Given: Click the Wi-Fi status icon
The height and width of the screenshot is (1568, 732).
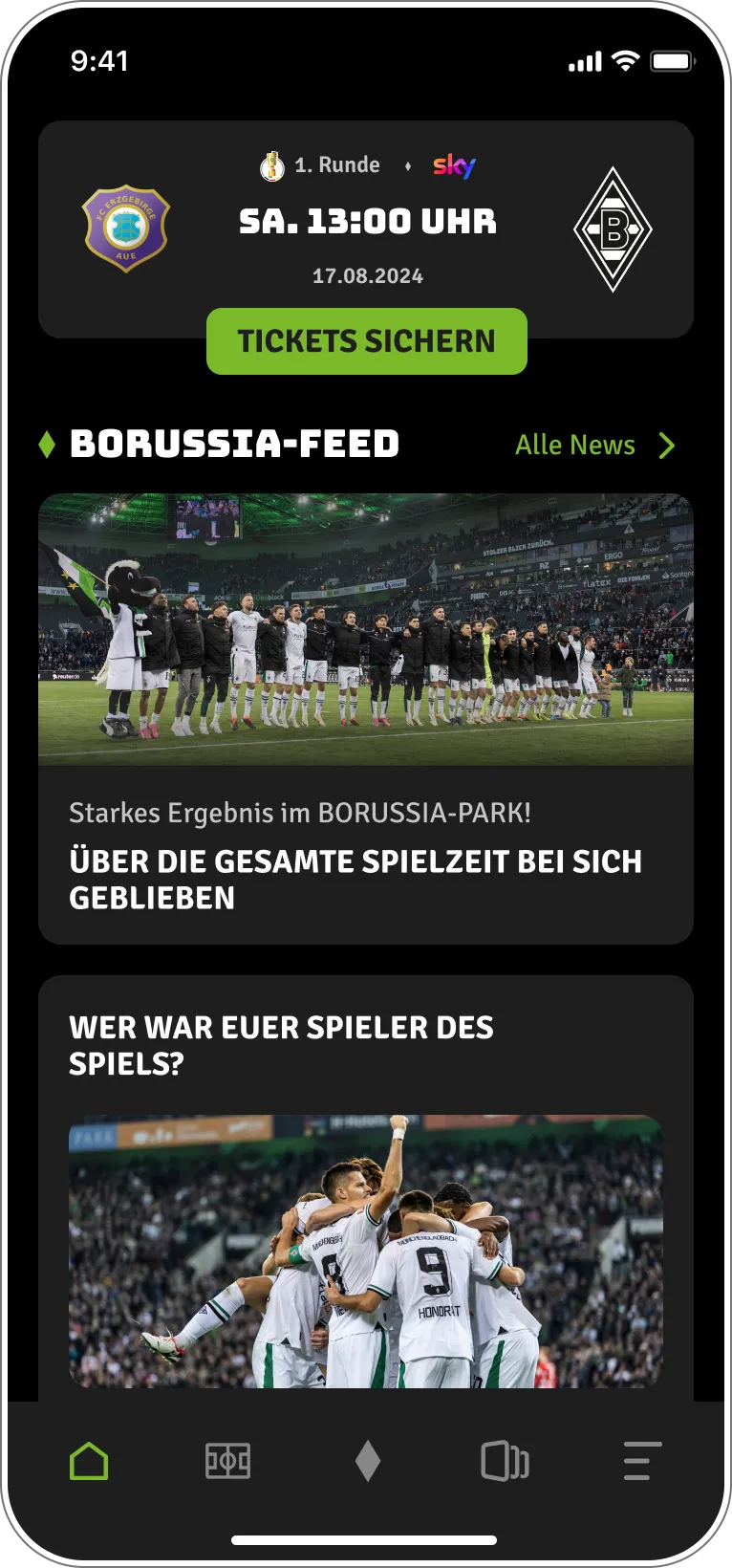Looking at the screenshot, I should pos(626,60).
